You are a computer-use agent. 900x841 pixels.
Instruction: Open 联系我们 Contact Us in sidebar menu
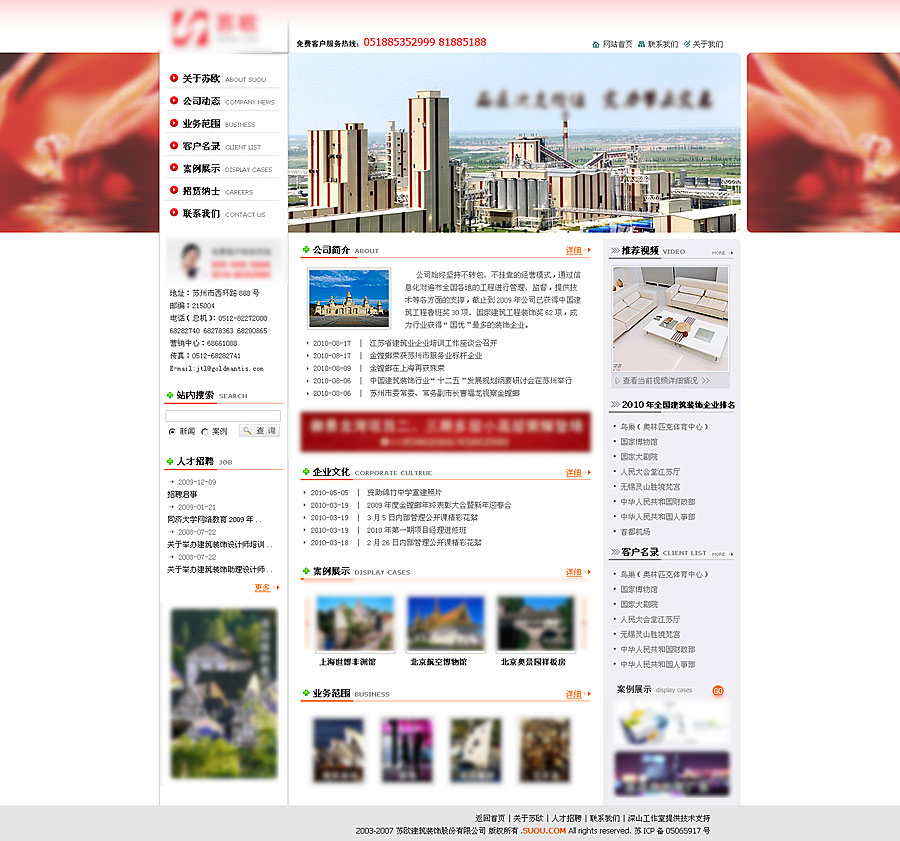(x=201, y=213)
